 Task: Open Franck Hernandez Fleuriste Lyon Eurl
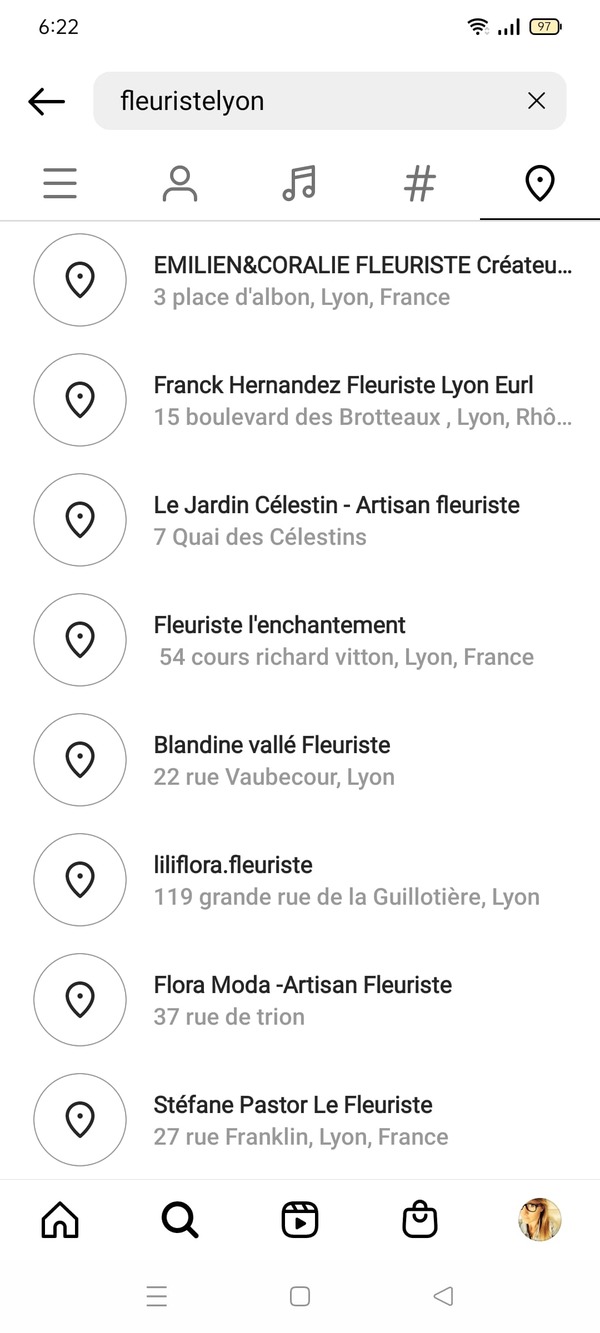pyautogui.click(x=300, y=400)
